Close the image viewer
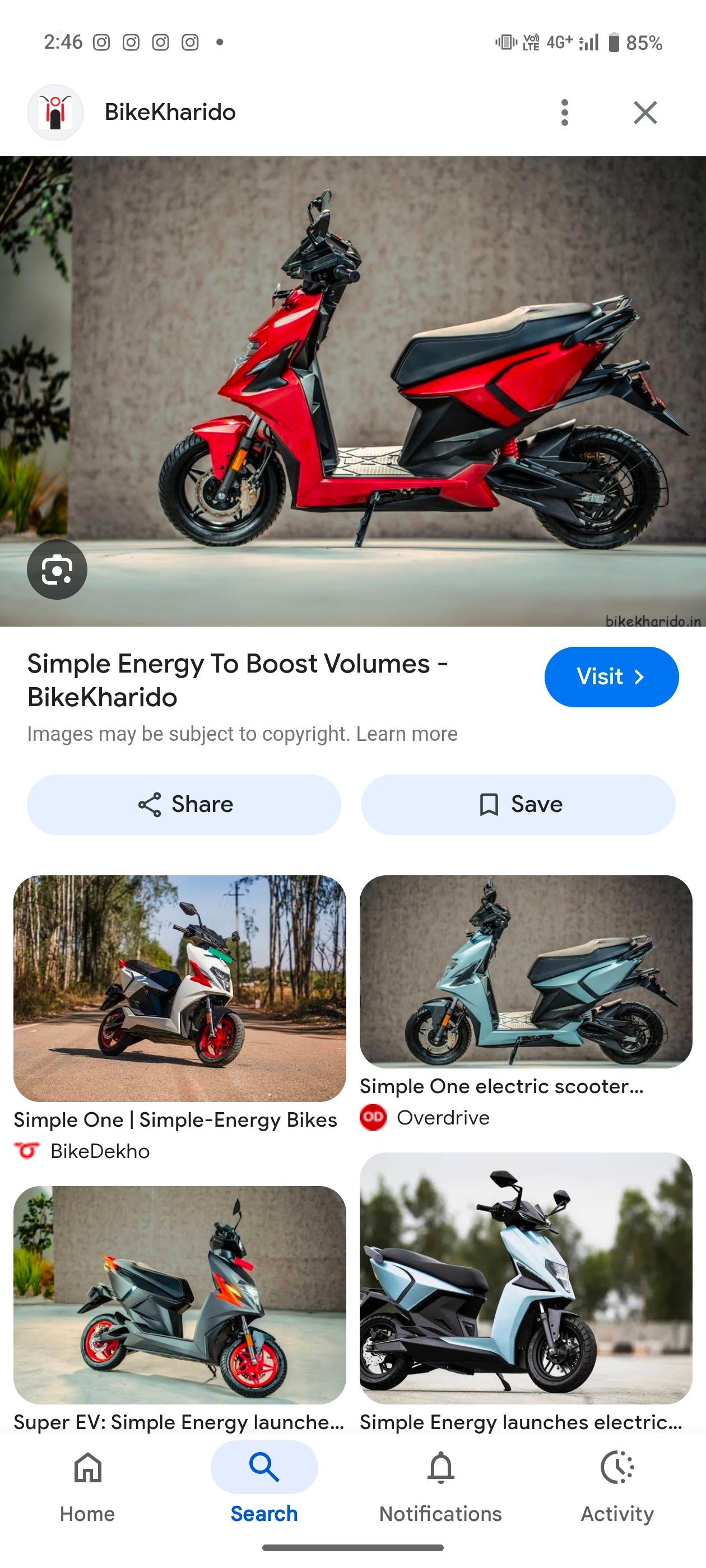The height and width of the screenshot is (1568, 706). pyautogui.click(x=645, y=113)
